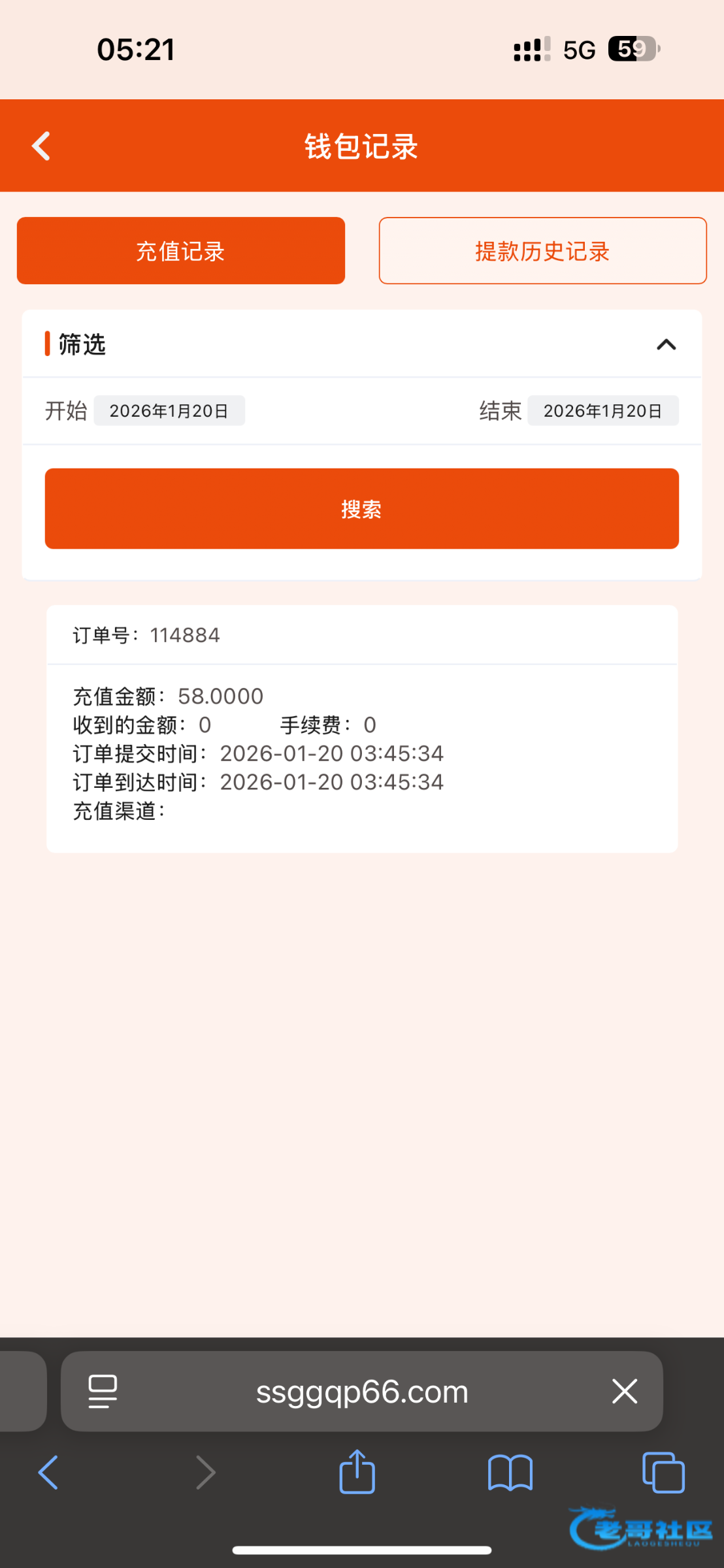Open the browser bookmarks
The height and width of the screenshot is (1568, 724).
point(510,1472)
